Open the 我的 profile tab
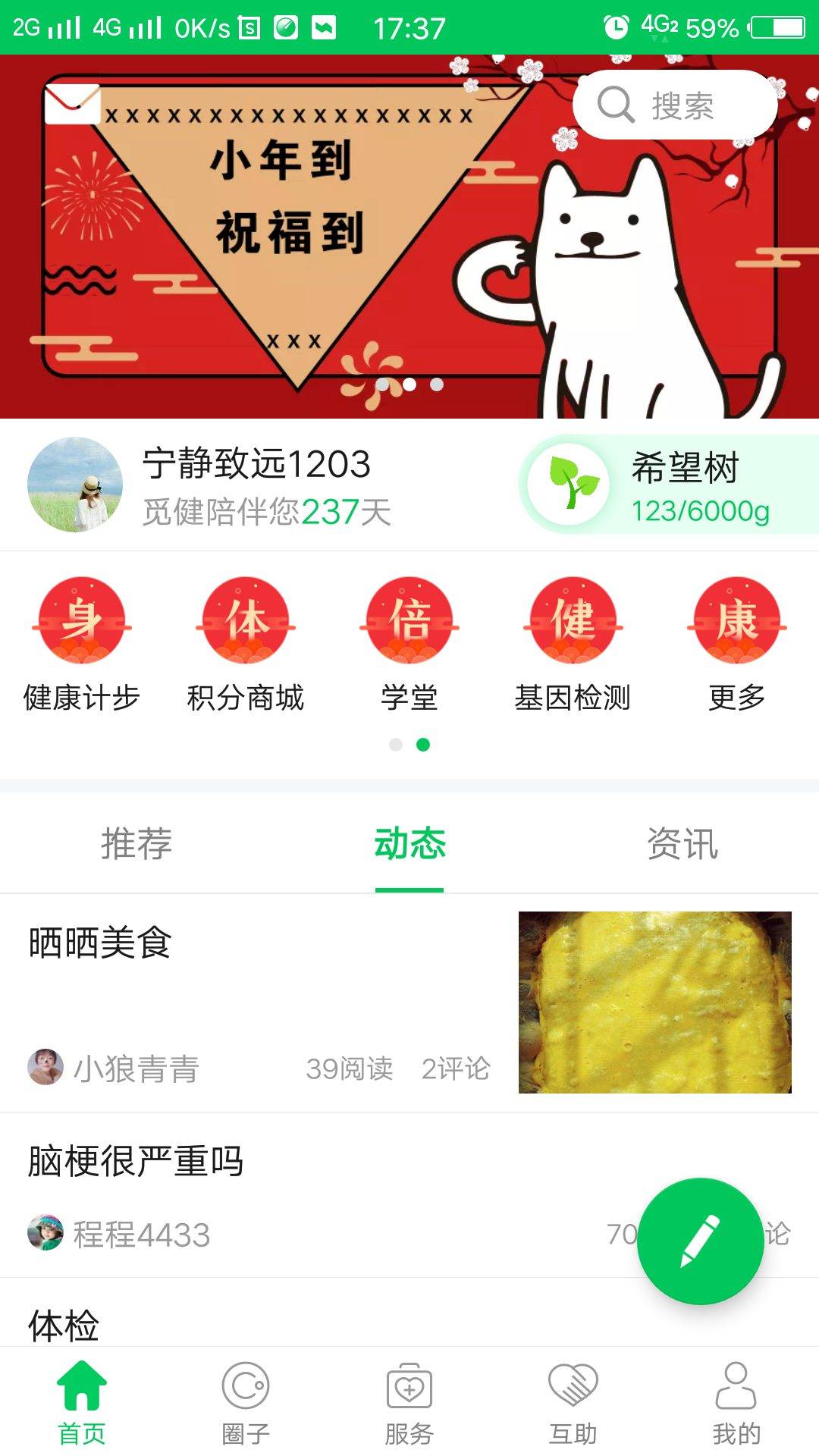 (x=736, y=1403)
